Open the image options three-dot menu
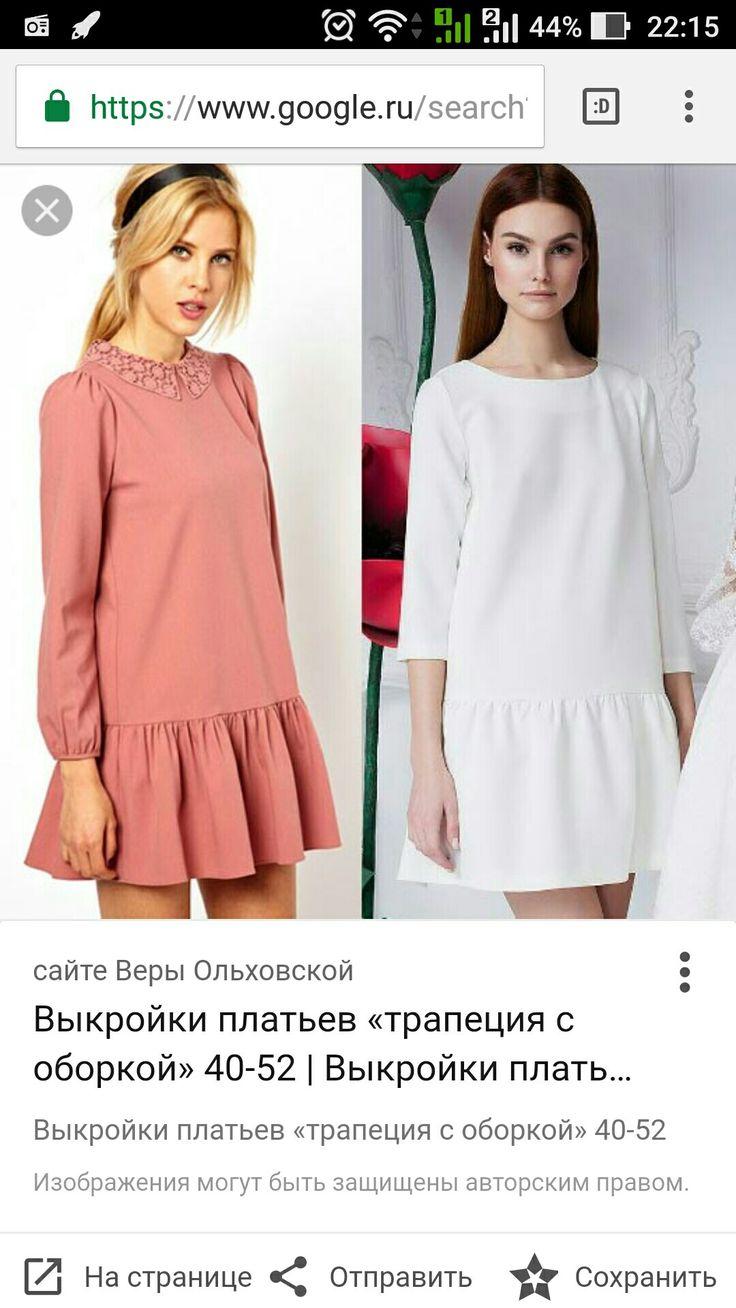The height and width of the screenshot is (1308, 736). tap(684, 972)
